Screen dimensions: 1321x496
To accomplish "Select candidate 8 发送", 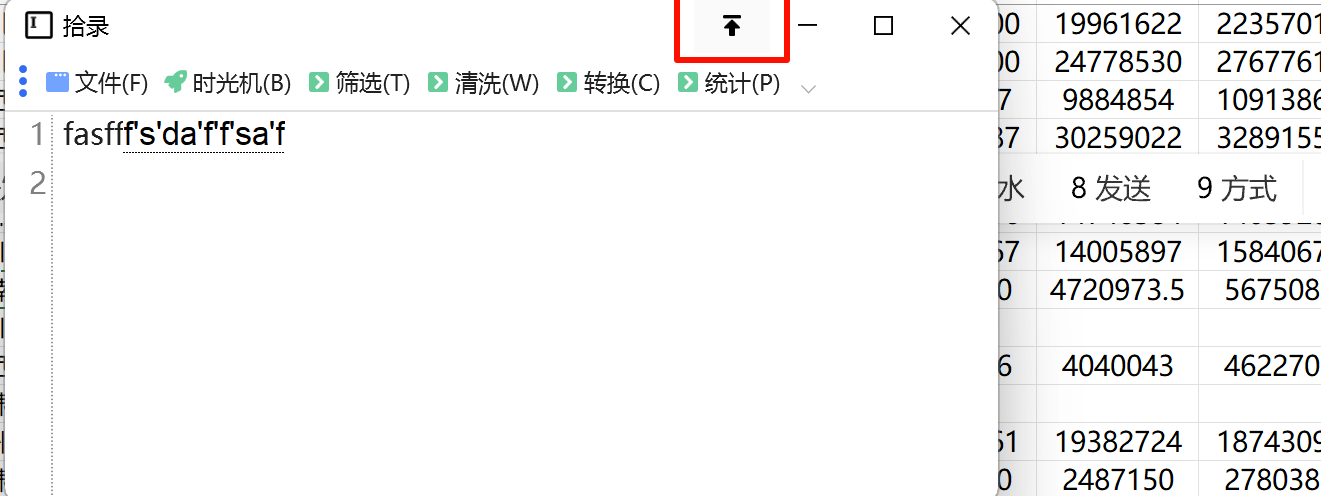I will (x=1110, y=187).
